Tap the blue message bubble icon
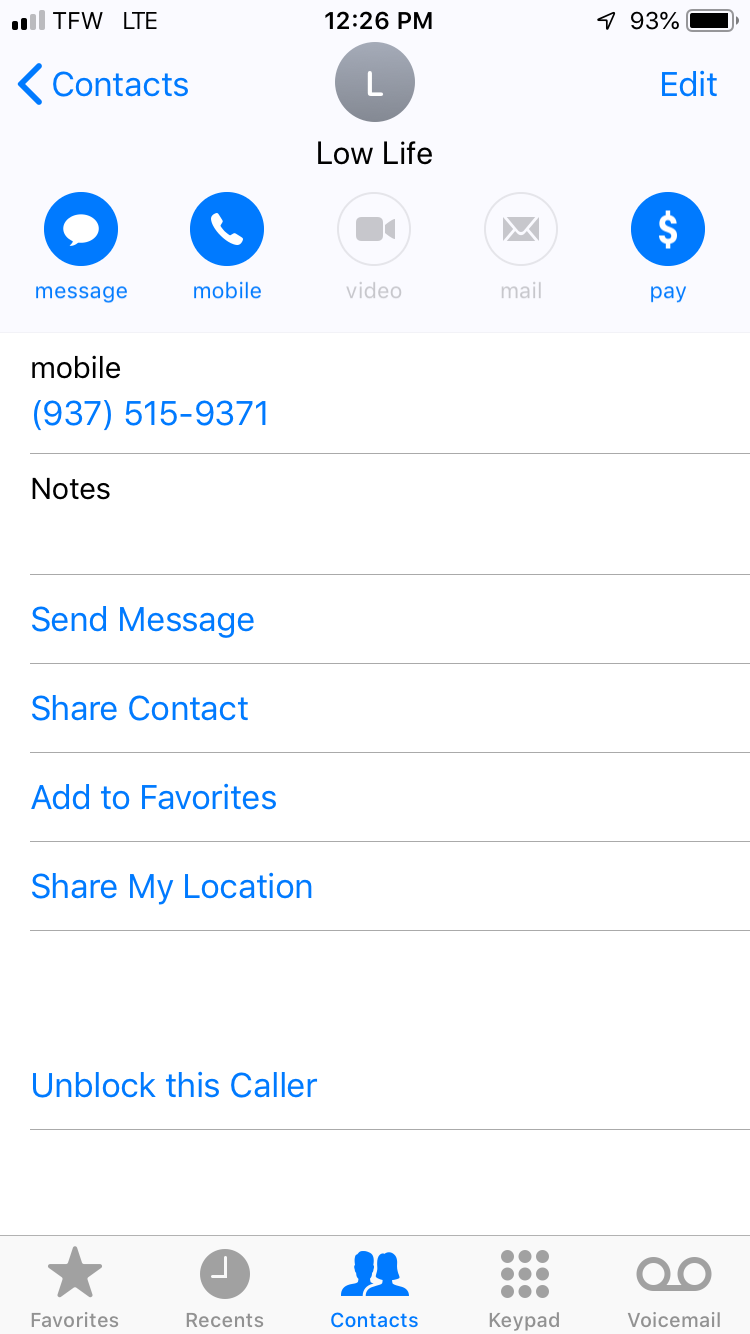The height and width of the screenshot is (1334, 750). pos(81,229)
